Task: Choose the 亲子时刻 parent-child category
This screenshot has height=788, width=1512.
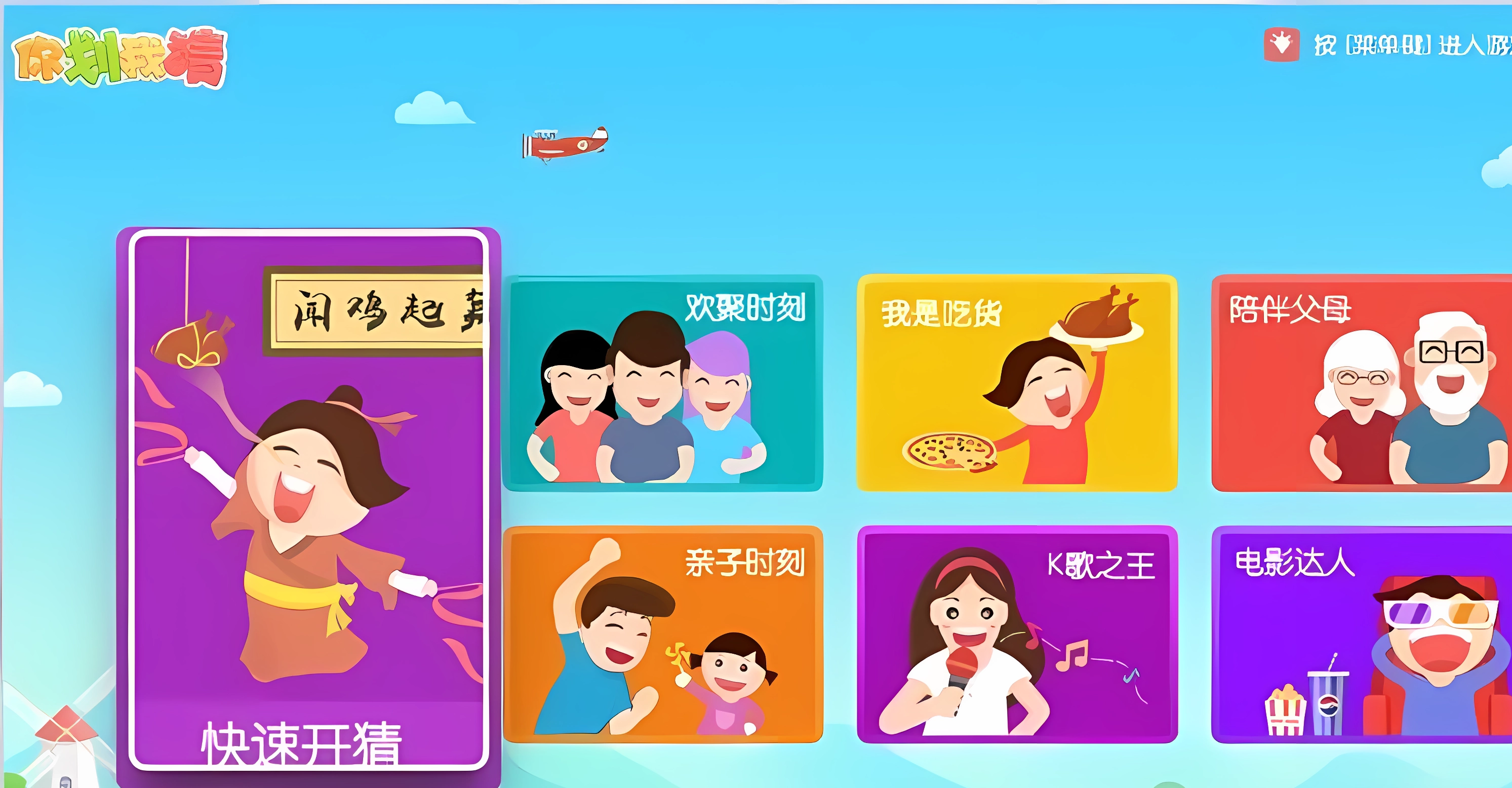Action: click(663, 634)
